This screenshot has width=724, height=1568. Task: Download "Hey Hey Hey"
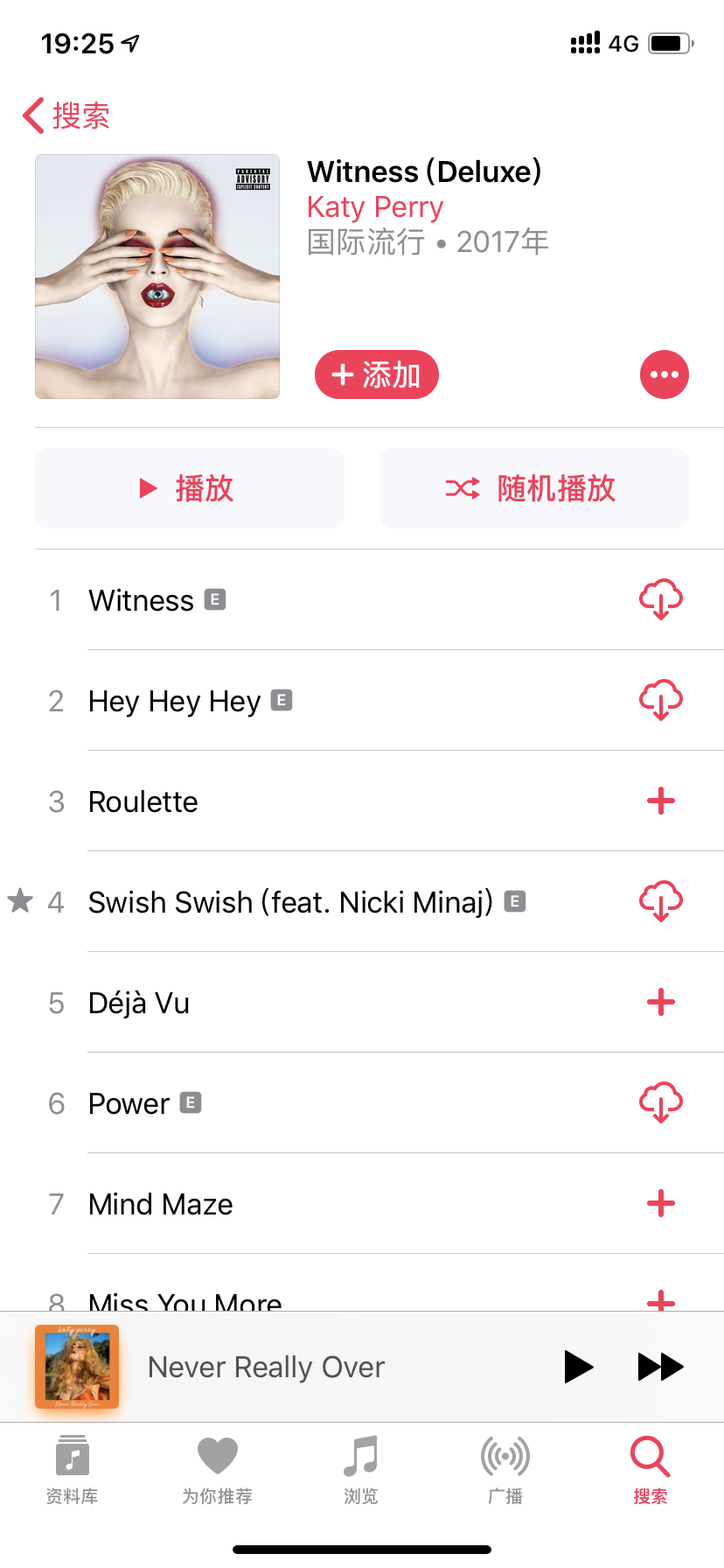[661, 700]
